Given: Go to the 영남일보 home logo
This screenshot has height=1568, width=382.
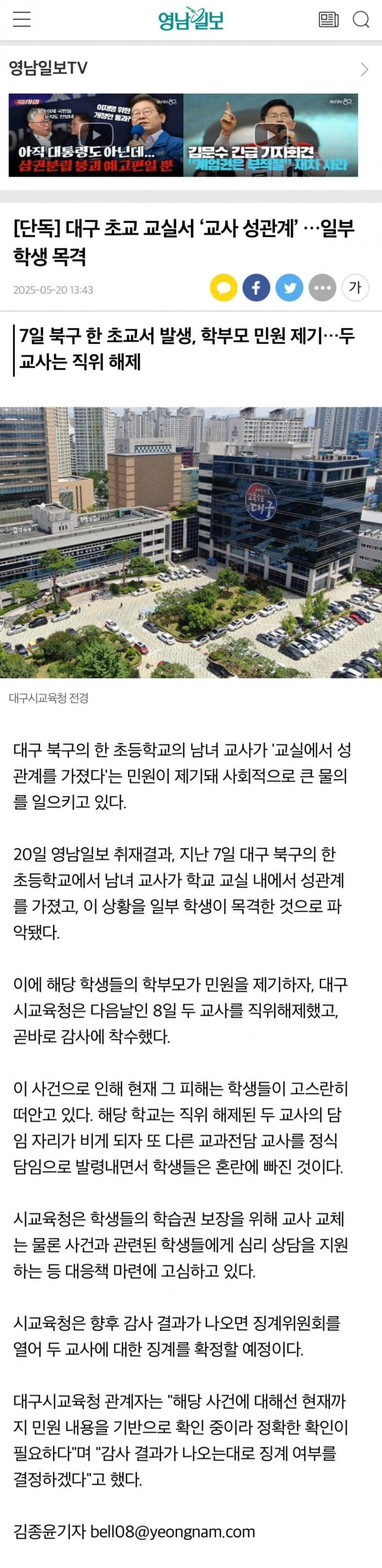Looking at the screenshot, I should [x=191, y=20].
